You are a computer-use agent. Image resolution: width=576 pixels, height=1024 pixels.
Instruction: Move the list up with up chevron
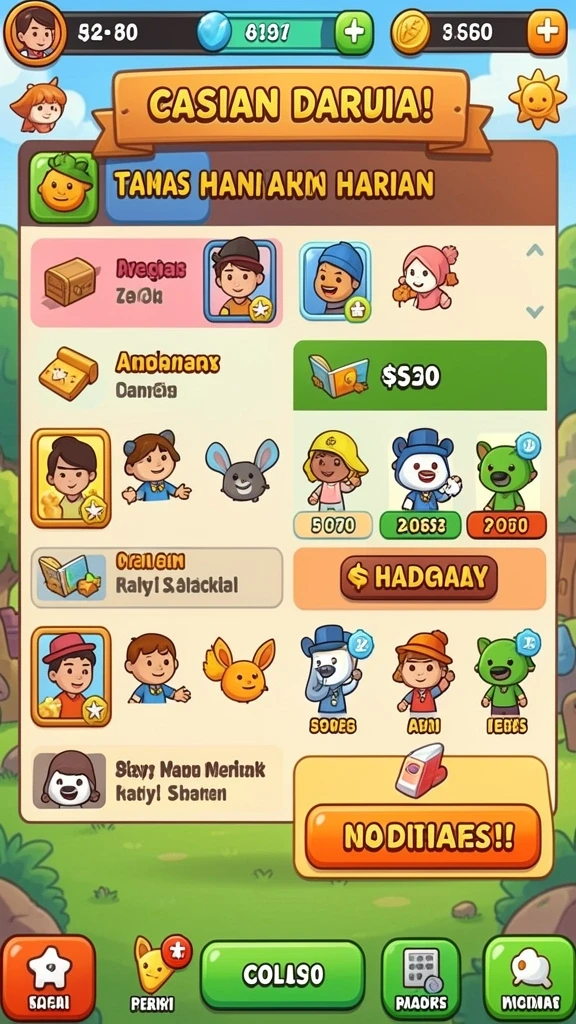[x=535, y=249]
